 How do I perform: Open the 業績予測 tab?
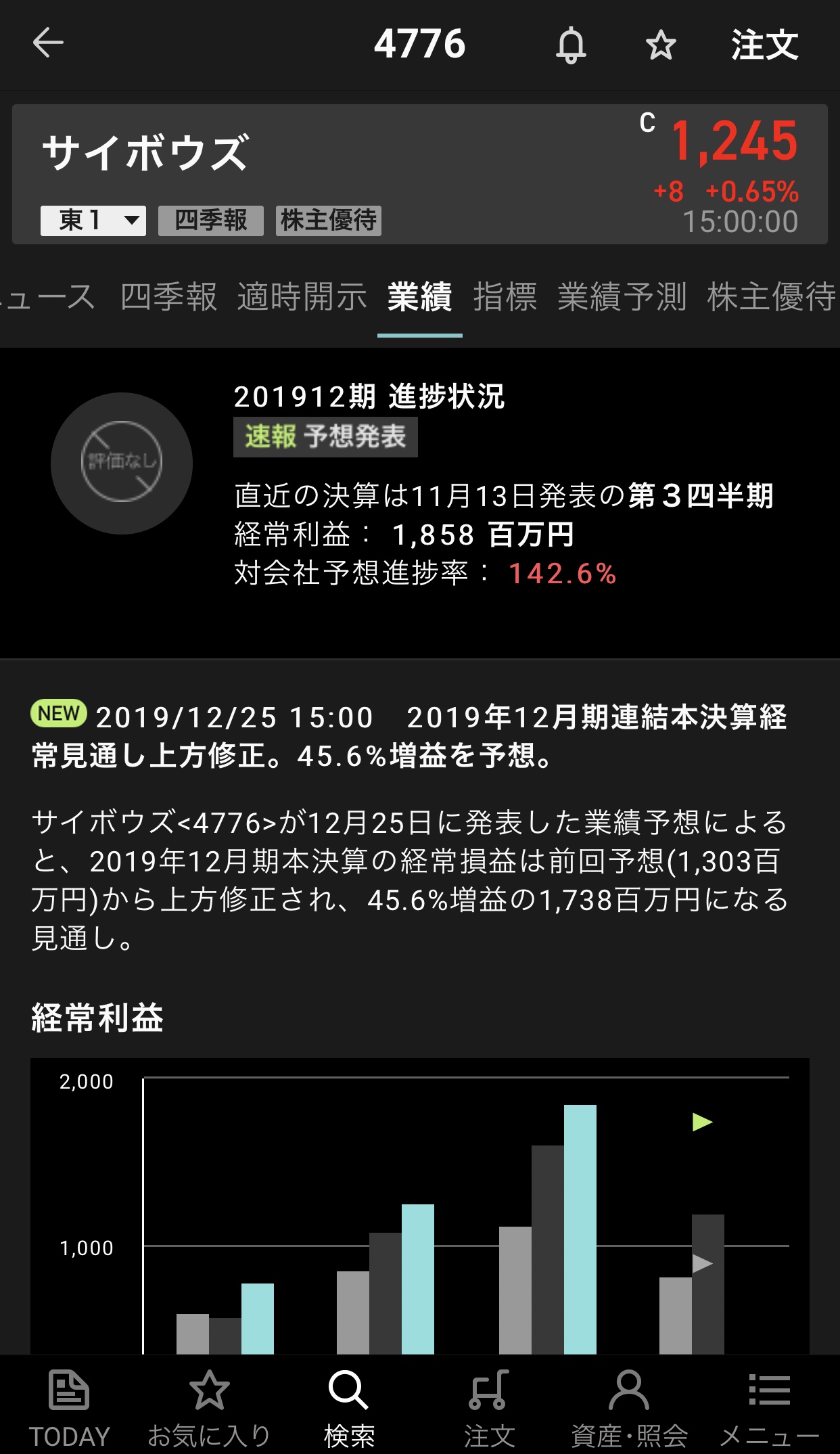tap(622, 297)
